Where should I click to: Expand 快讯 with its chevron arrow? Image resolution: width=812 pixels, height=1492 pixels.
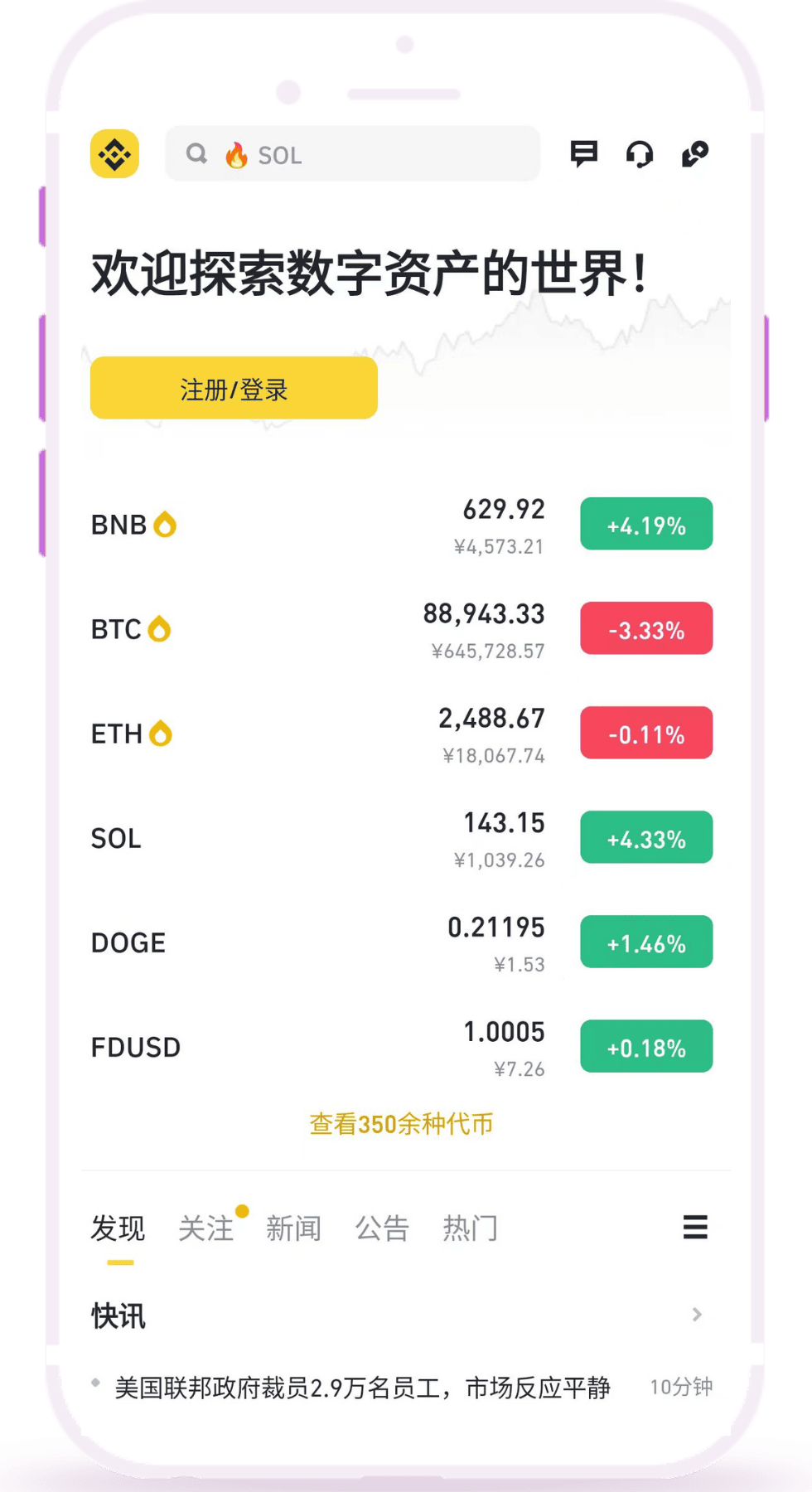click(697, 1315)
